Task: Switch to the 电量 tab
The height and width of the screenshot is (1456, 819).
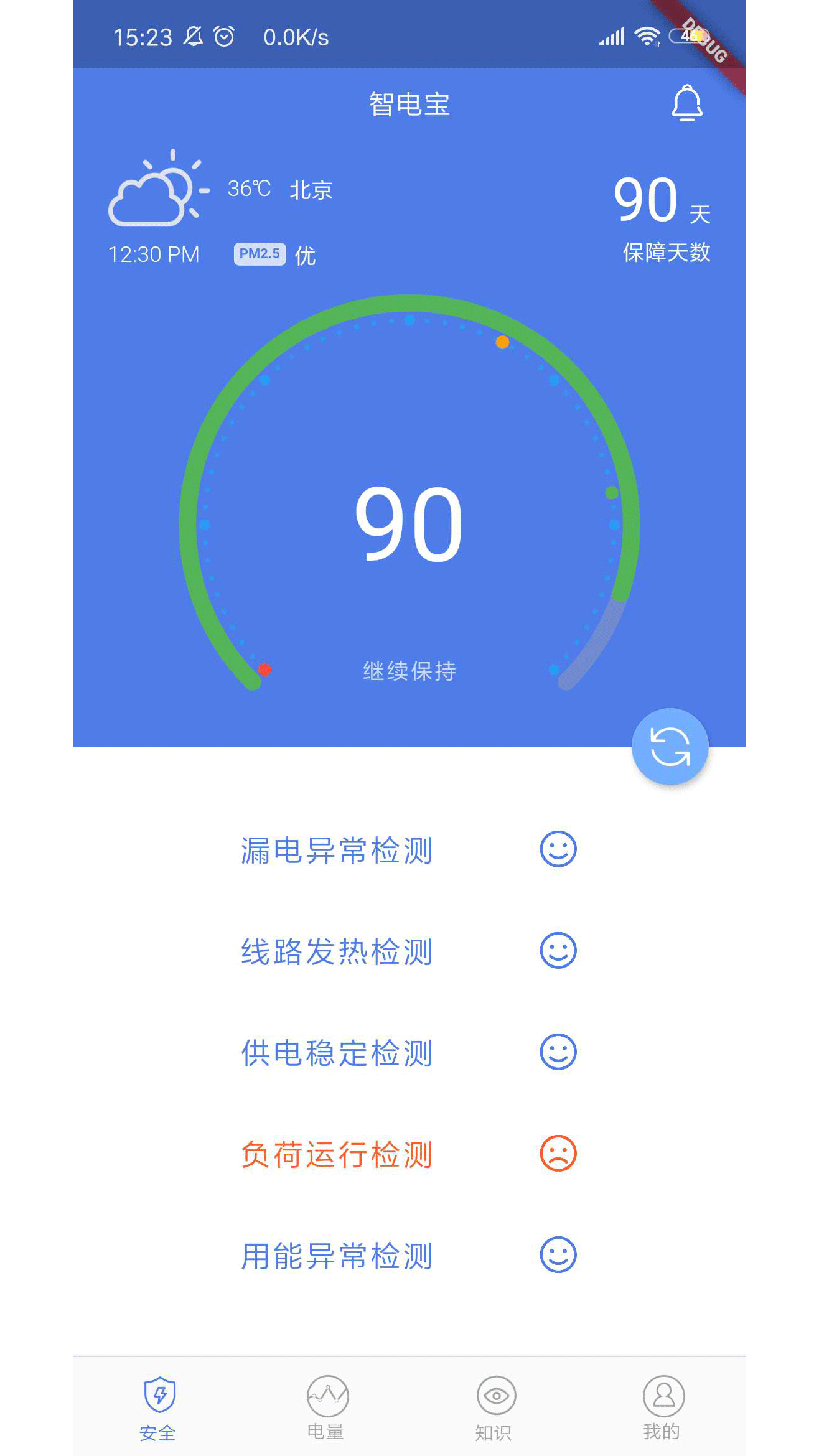Action: (327, 1407)
